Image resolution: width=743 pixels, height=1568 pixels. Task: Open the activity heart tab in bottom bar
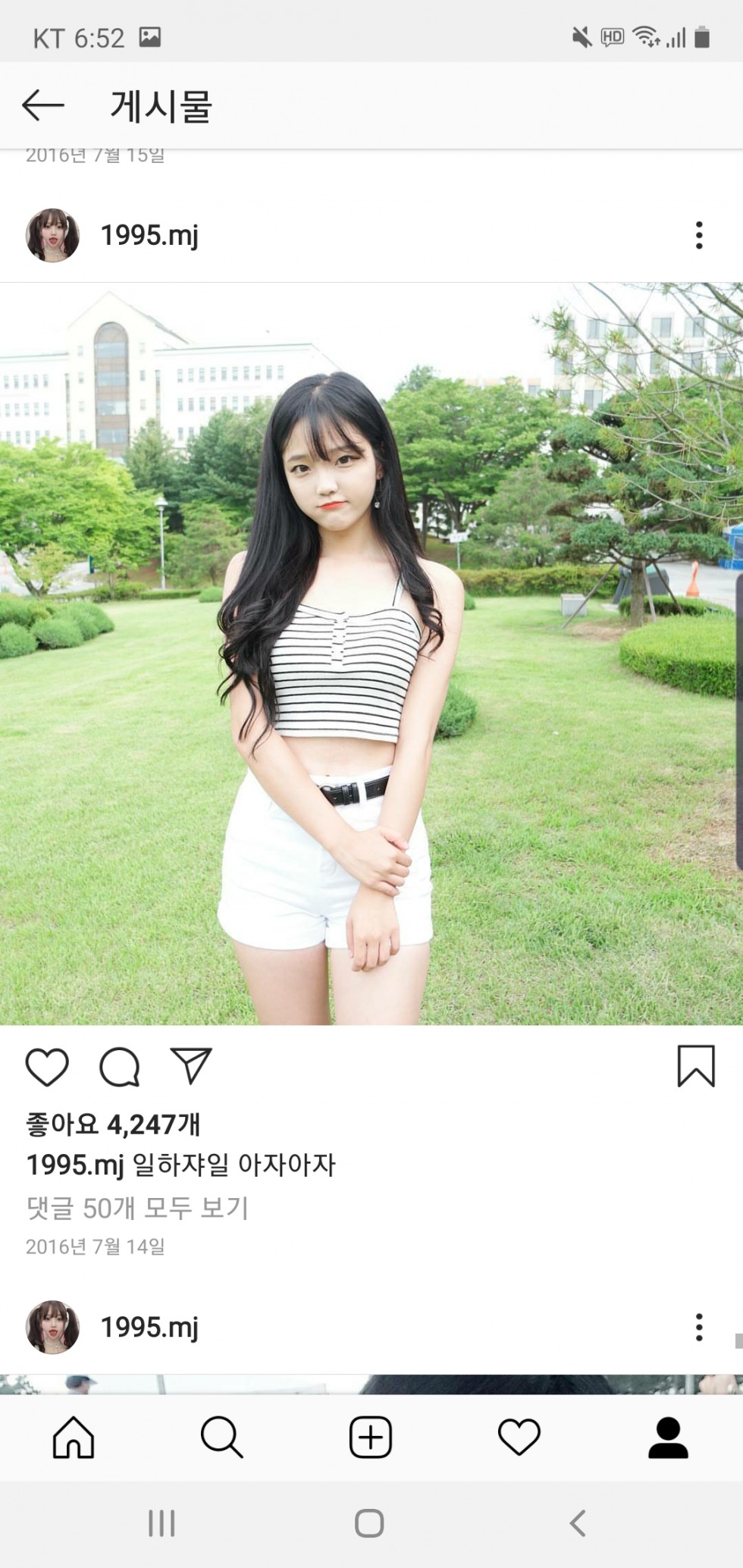[519, 1437]
